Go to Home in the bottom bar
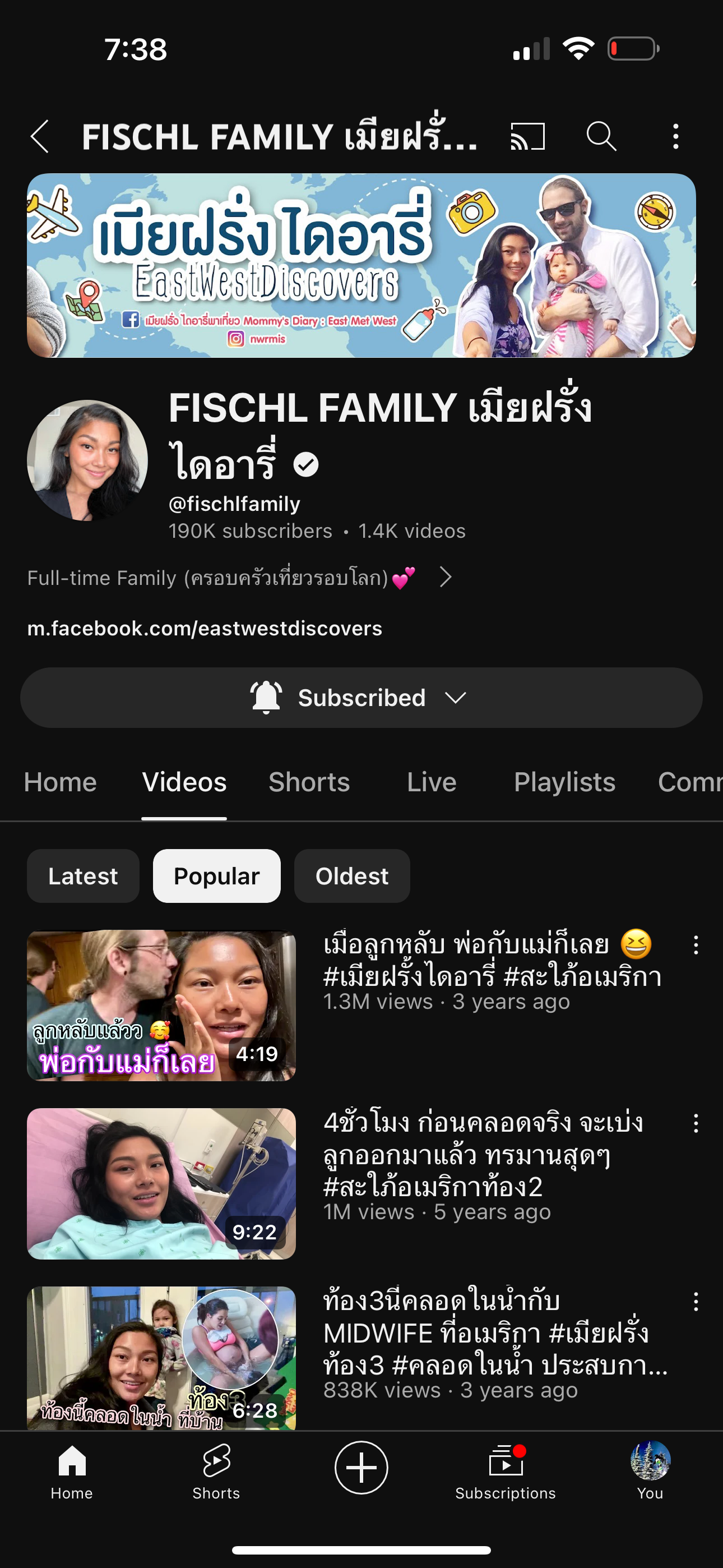Viewport: 723px width, 1568px height. [72, 1471]
